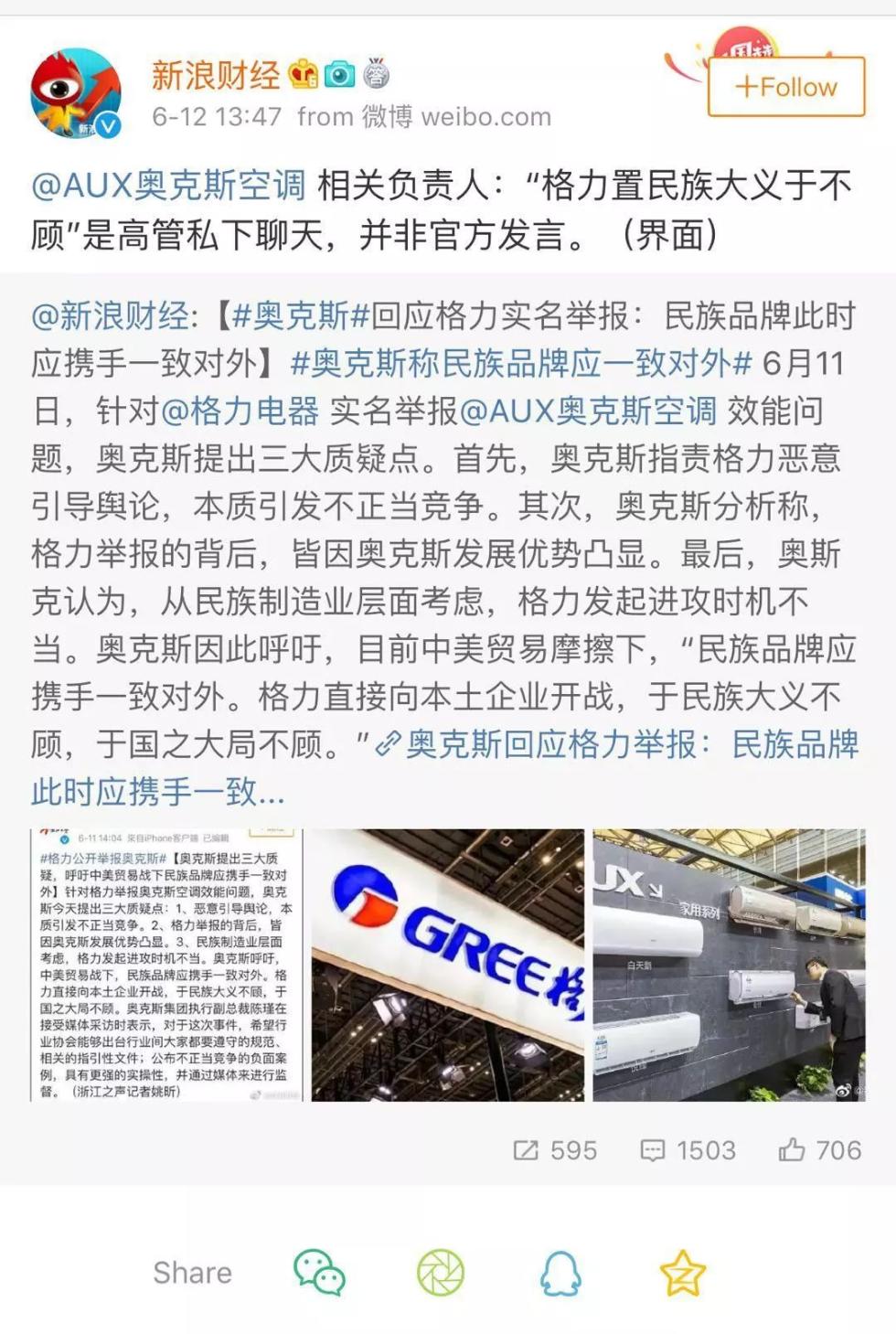
Task: Follow the 新浪财经 account
Action: 785,87
